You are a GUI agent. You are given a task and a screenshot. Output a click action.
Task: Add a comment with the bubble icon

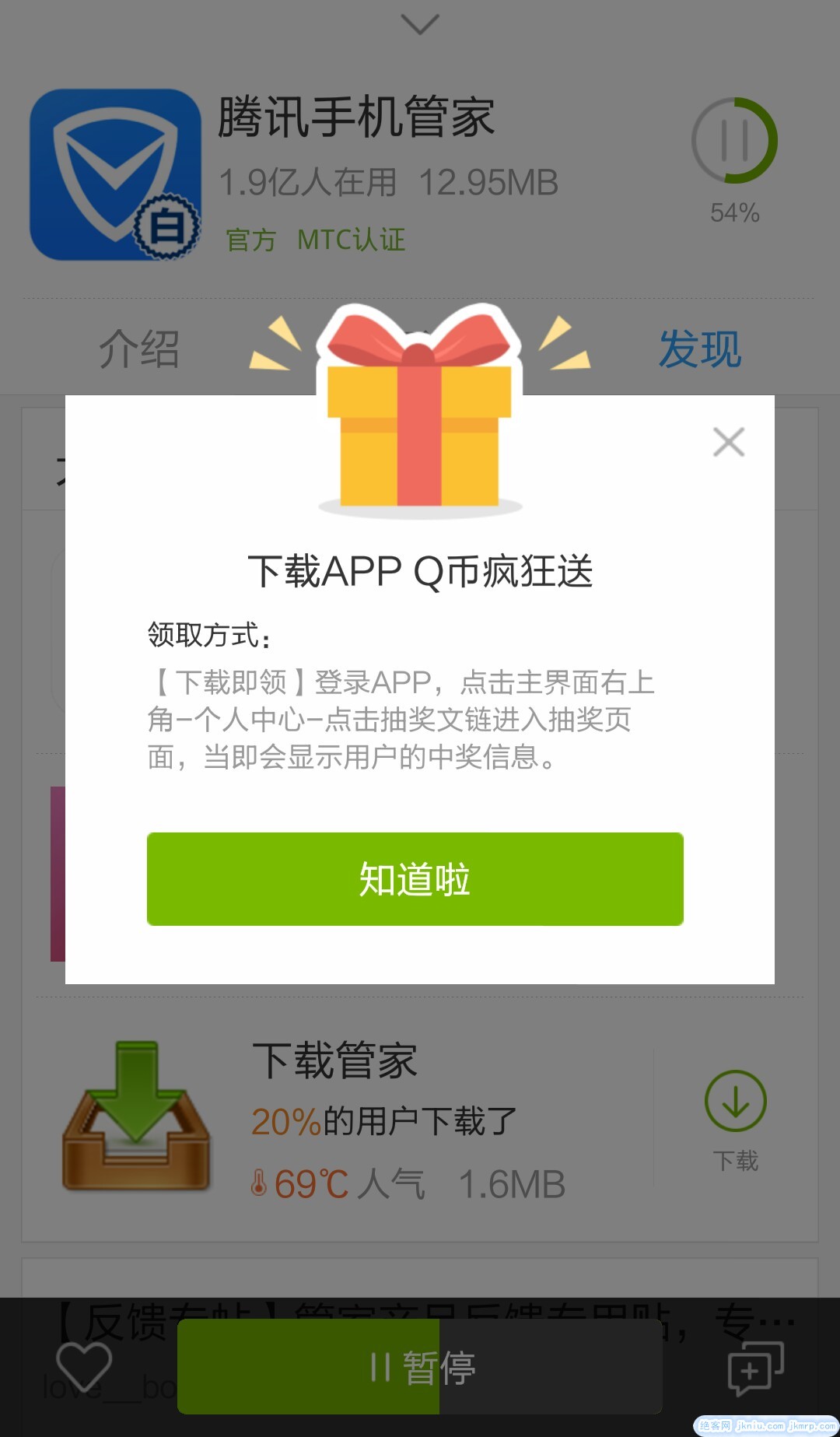coord(754,1367)
